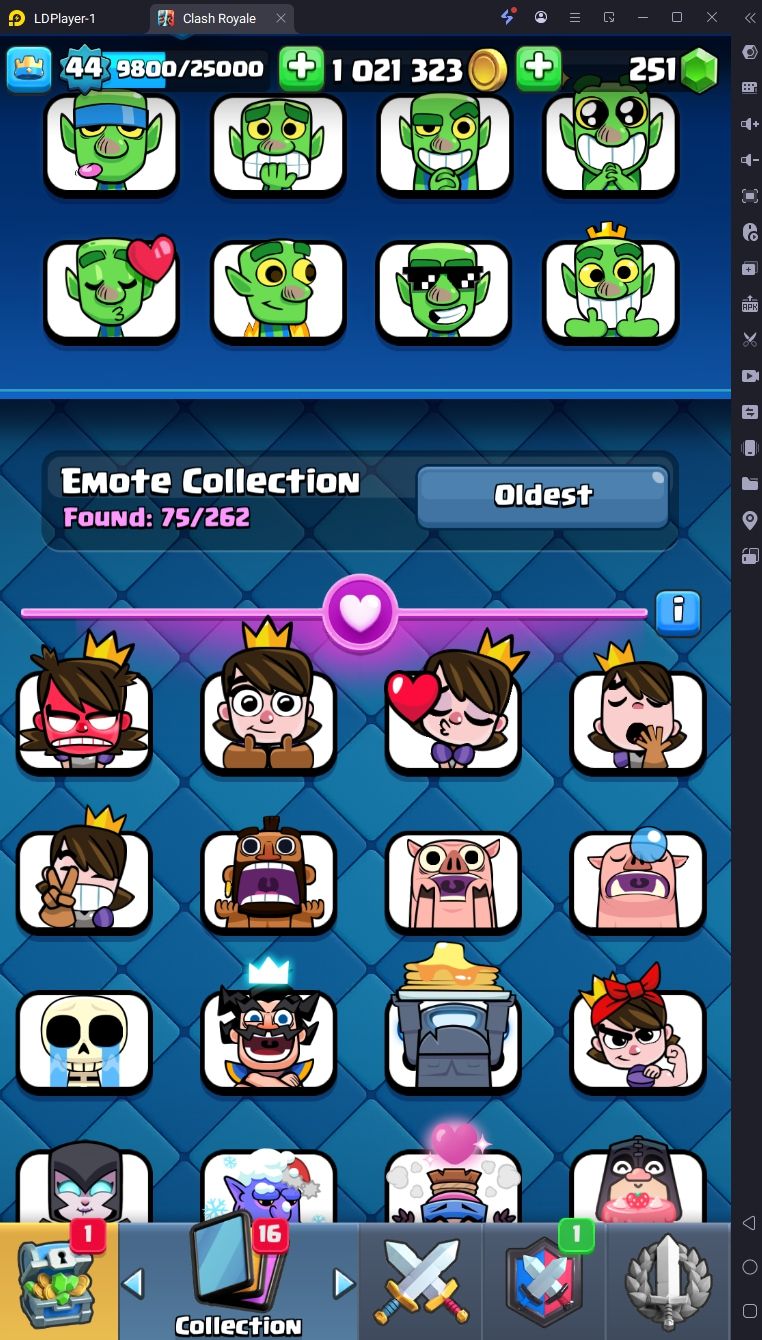
Task: Buy more gems with the plus
Action: click(x=539, y=69)
